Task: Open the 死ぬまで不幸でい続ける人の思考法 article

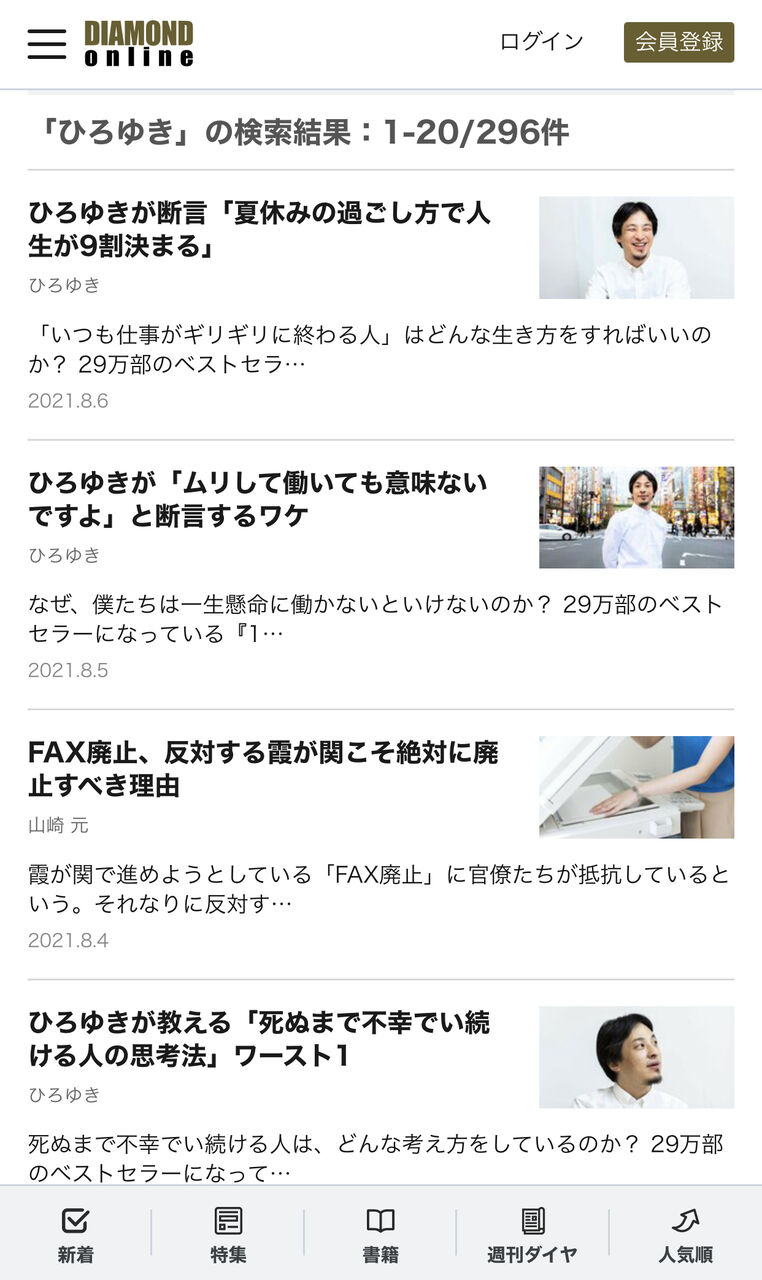Action: pos(258,1039)
